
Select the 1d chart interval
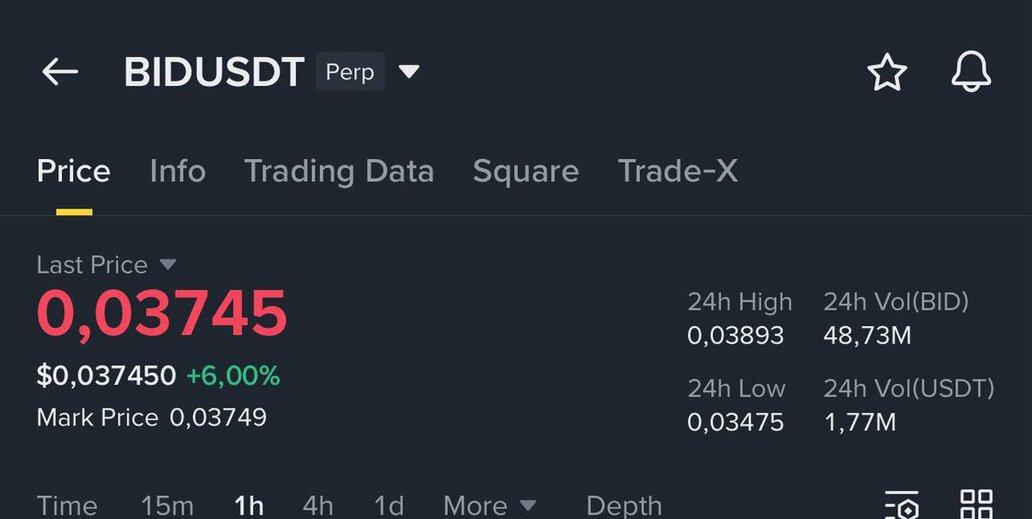[x=389, y=505]
